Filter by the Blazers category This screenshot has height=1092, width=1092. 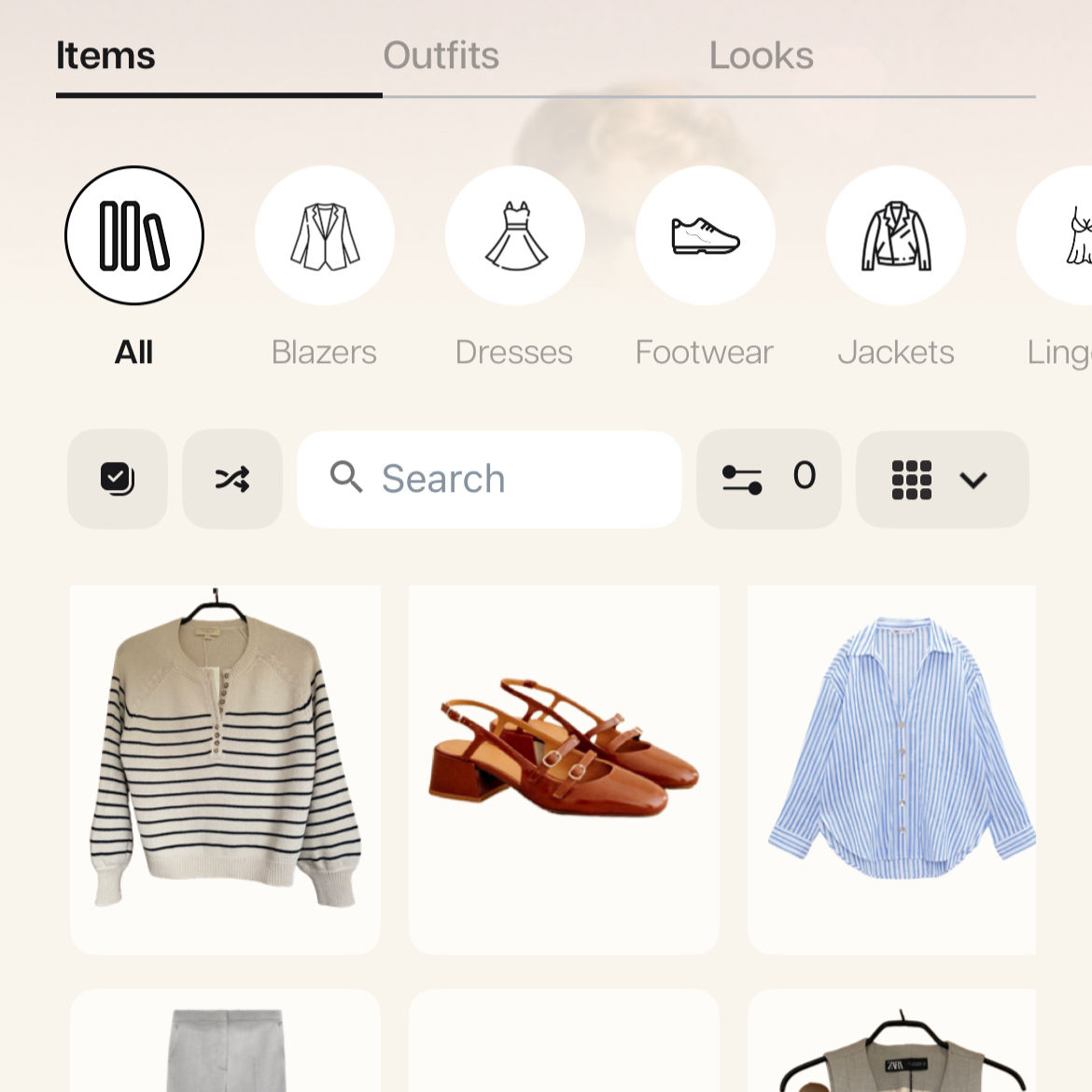[x=325, y=236]
